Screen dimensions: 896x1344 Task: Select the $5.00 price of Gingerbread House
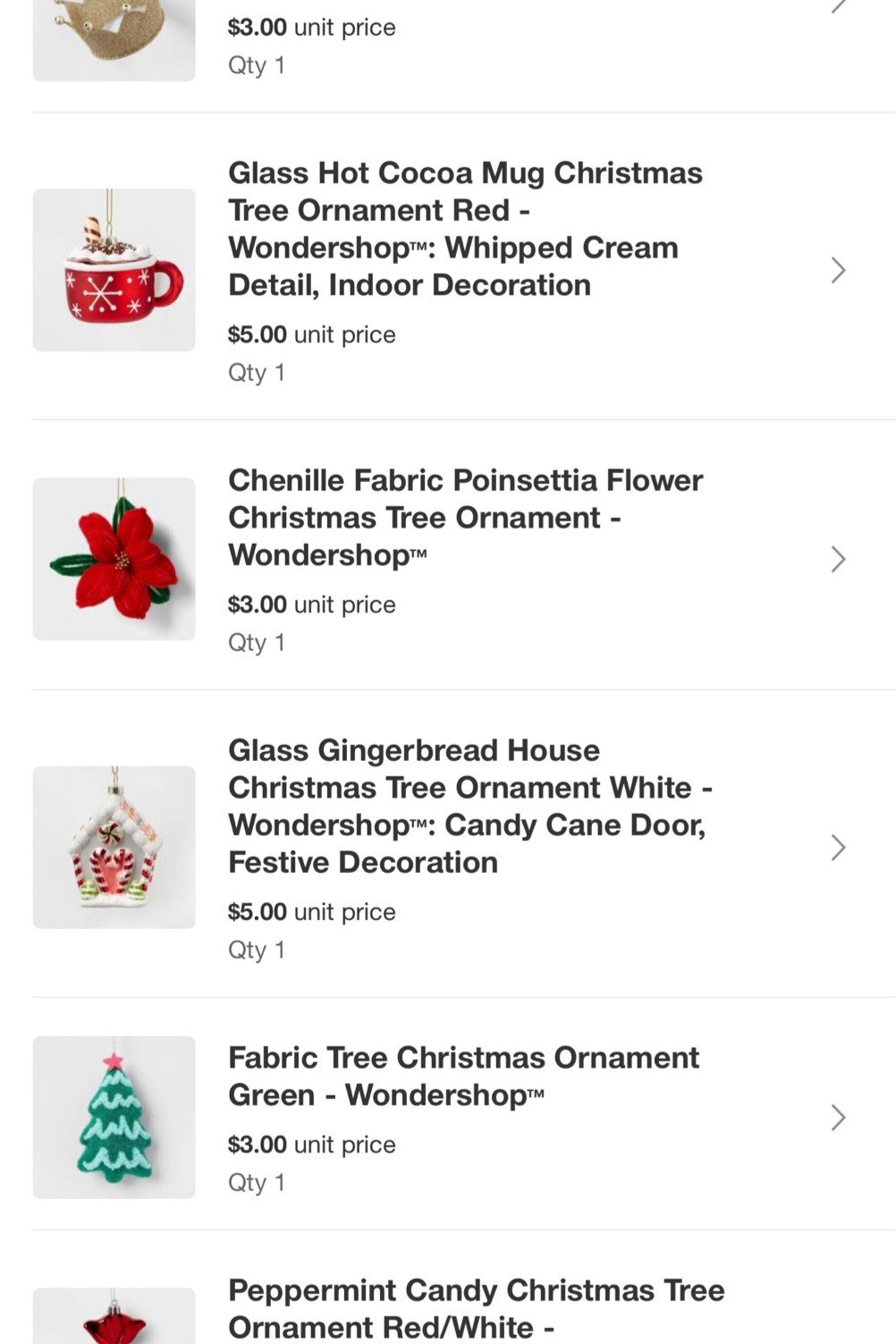[x=261, y=911]
